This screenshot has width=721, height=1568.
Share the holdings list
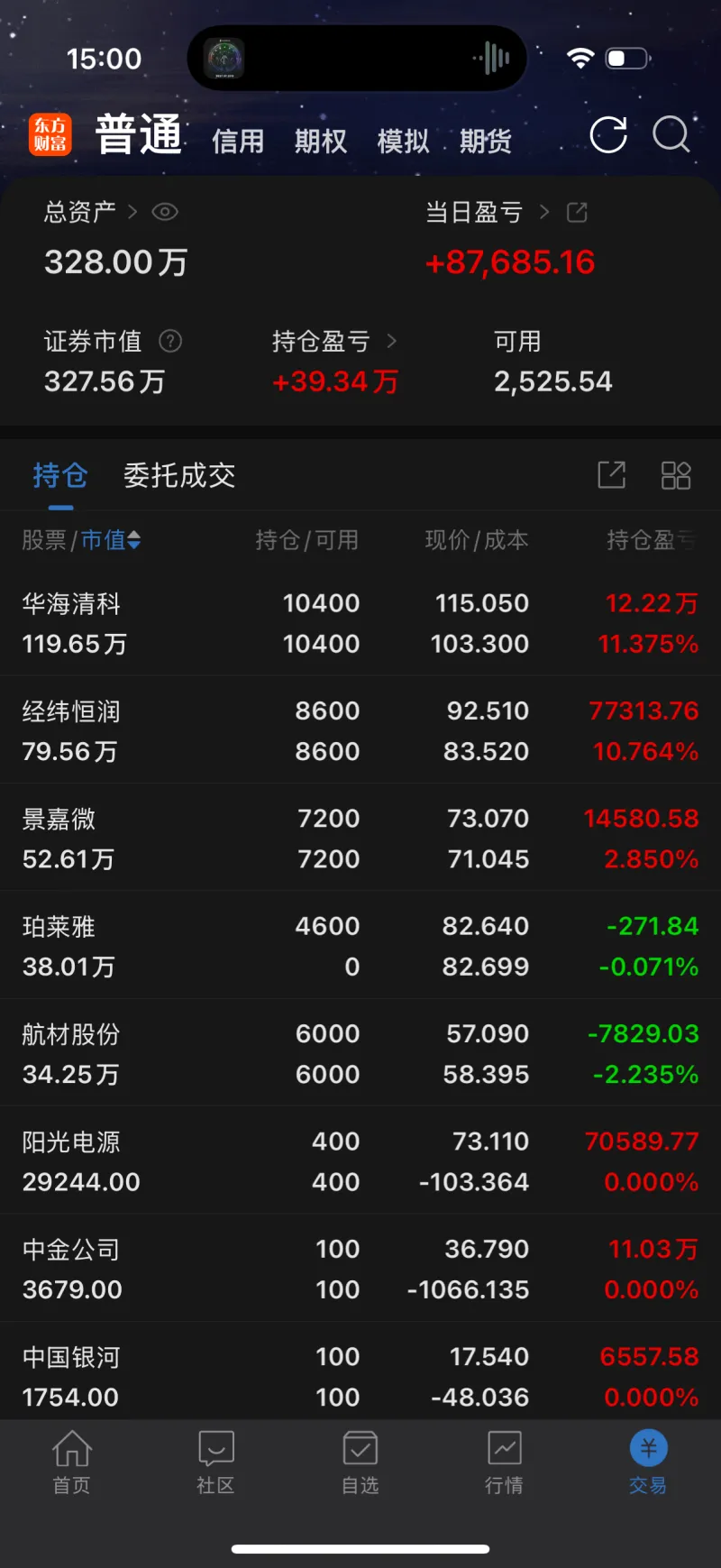pos(612,474)
